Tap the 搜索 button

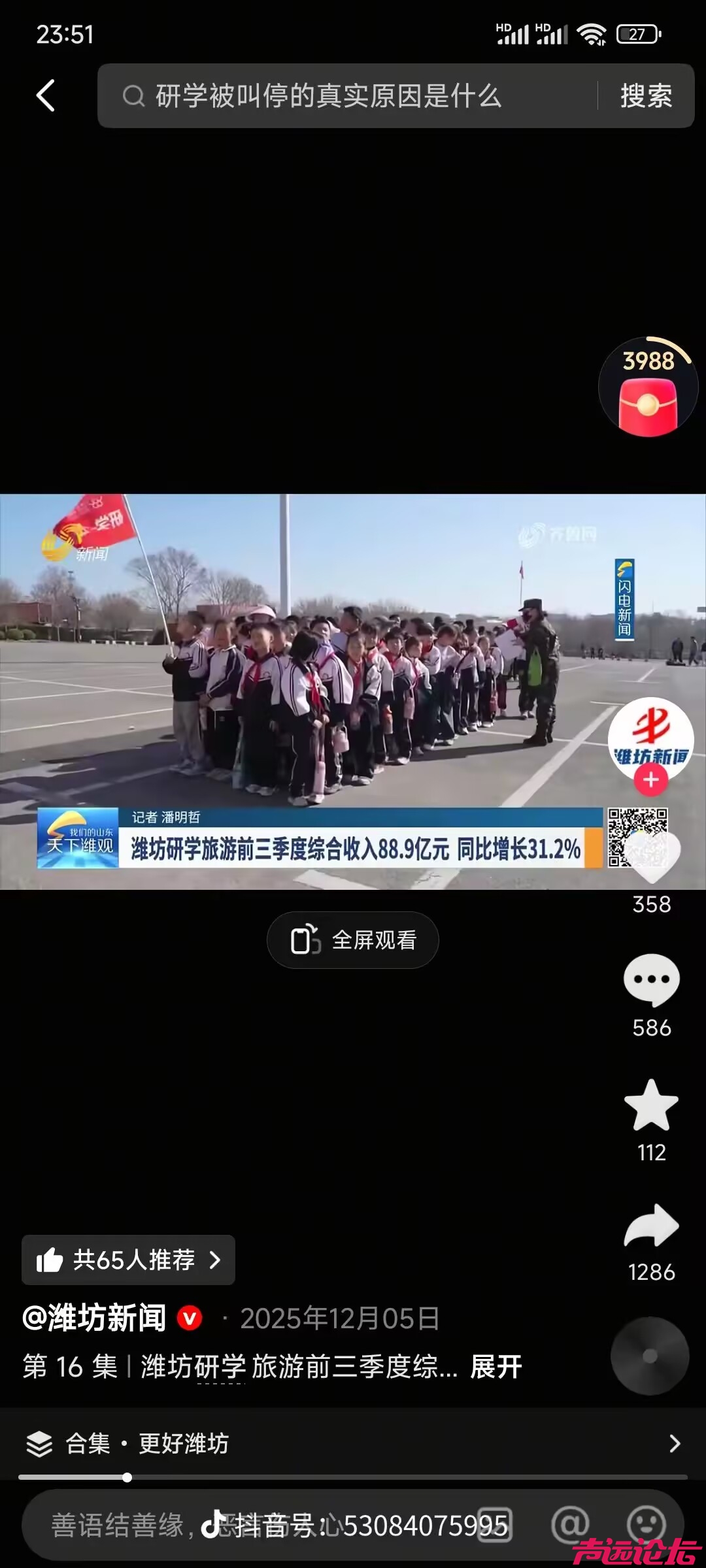click(x=646, y=96)
